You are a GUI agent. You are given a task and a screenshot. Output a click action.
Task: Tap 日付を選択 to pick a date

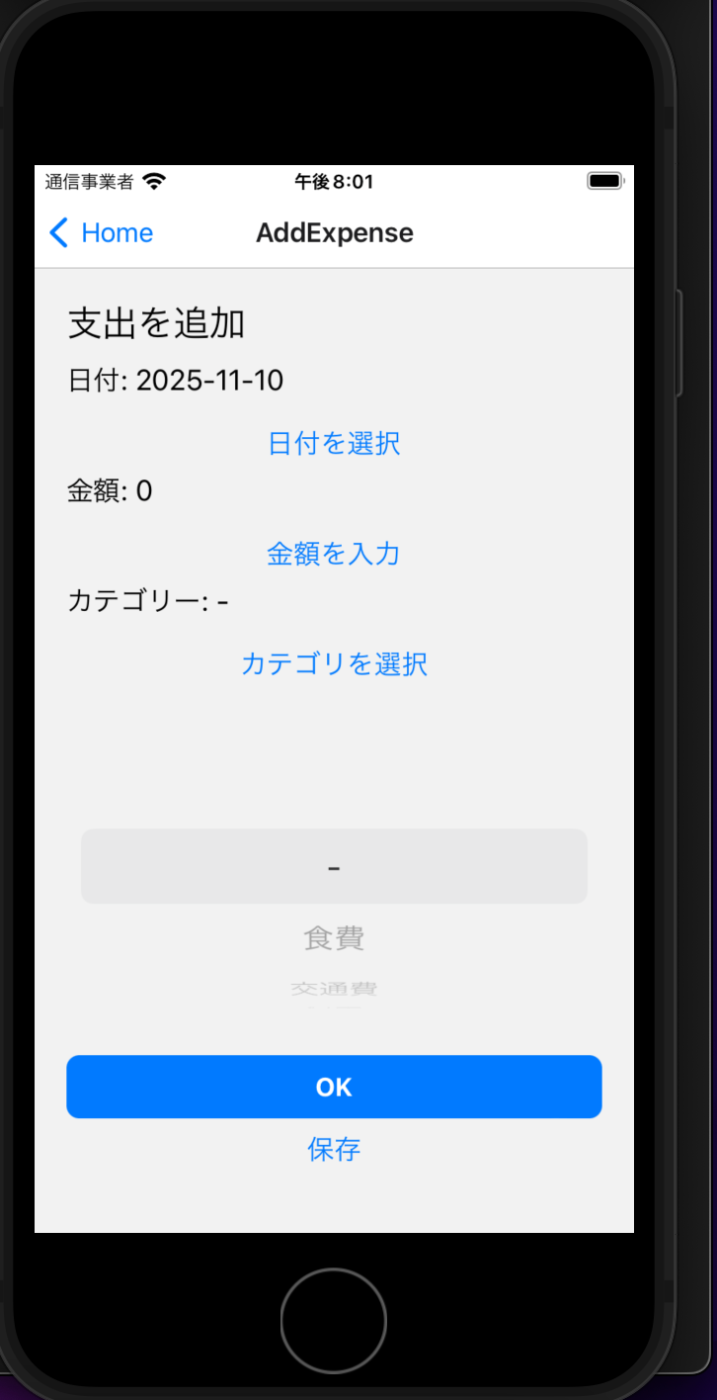click(334, 443)
